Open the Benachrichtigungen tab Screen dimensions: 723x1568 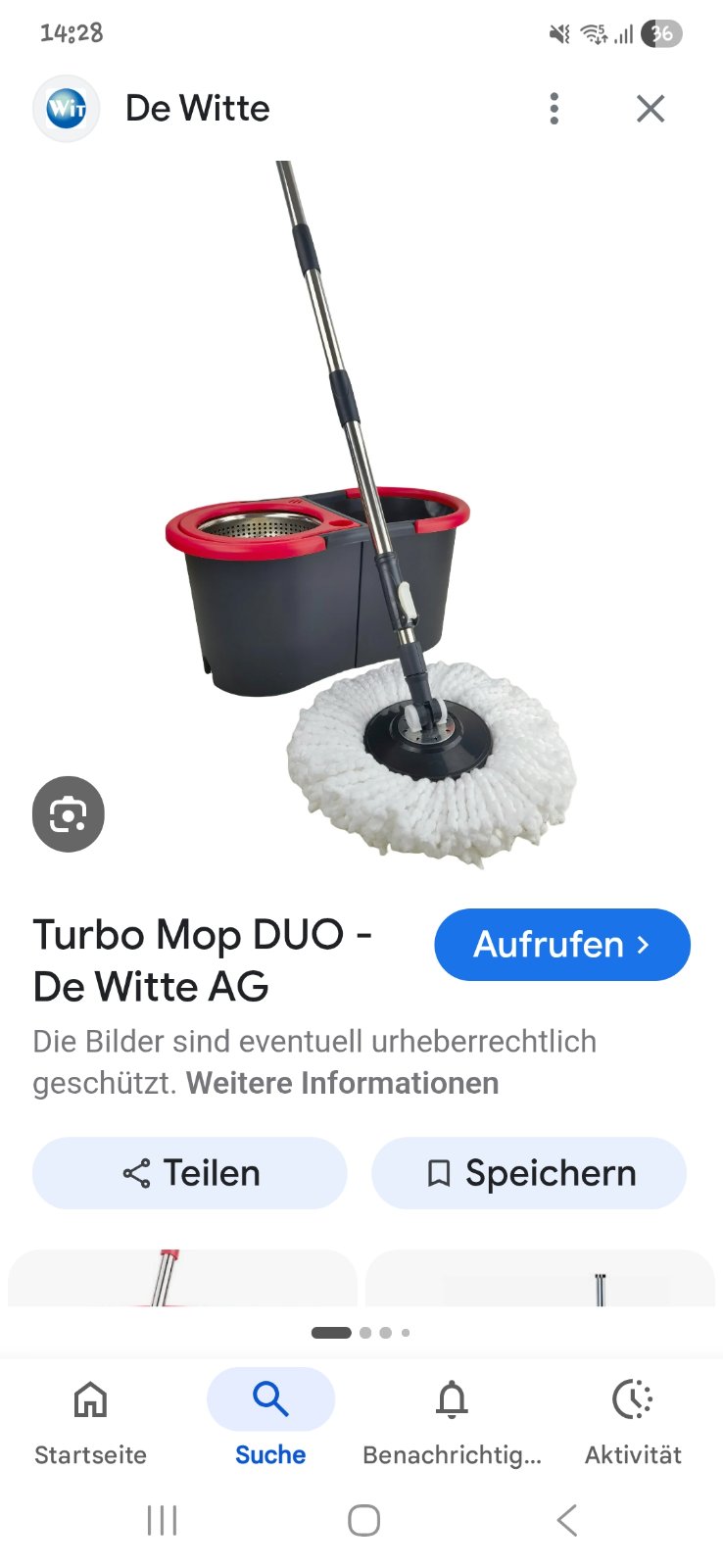(452, 1421)
